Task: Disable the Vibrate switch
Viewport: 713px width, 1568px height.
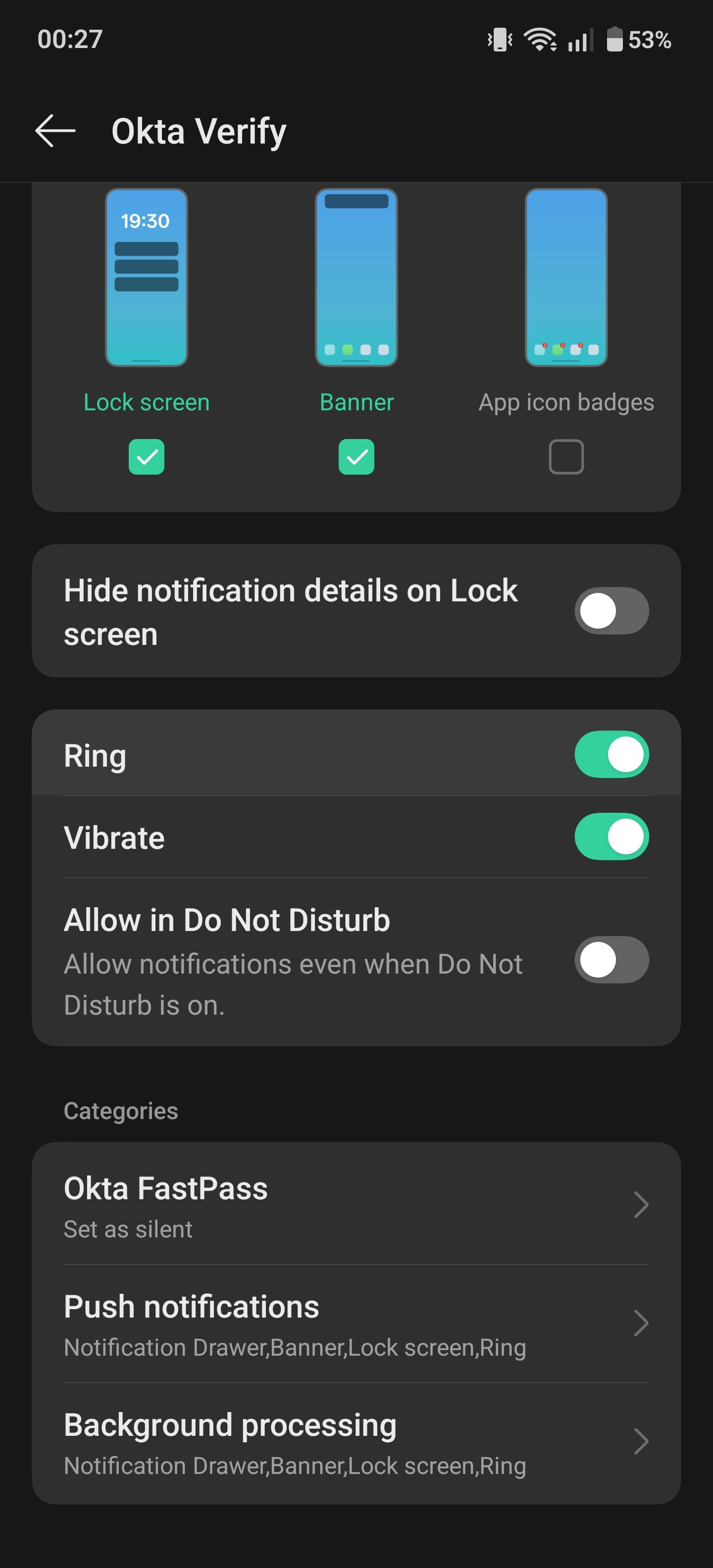Action: [x=611, y=836]
